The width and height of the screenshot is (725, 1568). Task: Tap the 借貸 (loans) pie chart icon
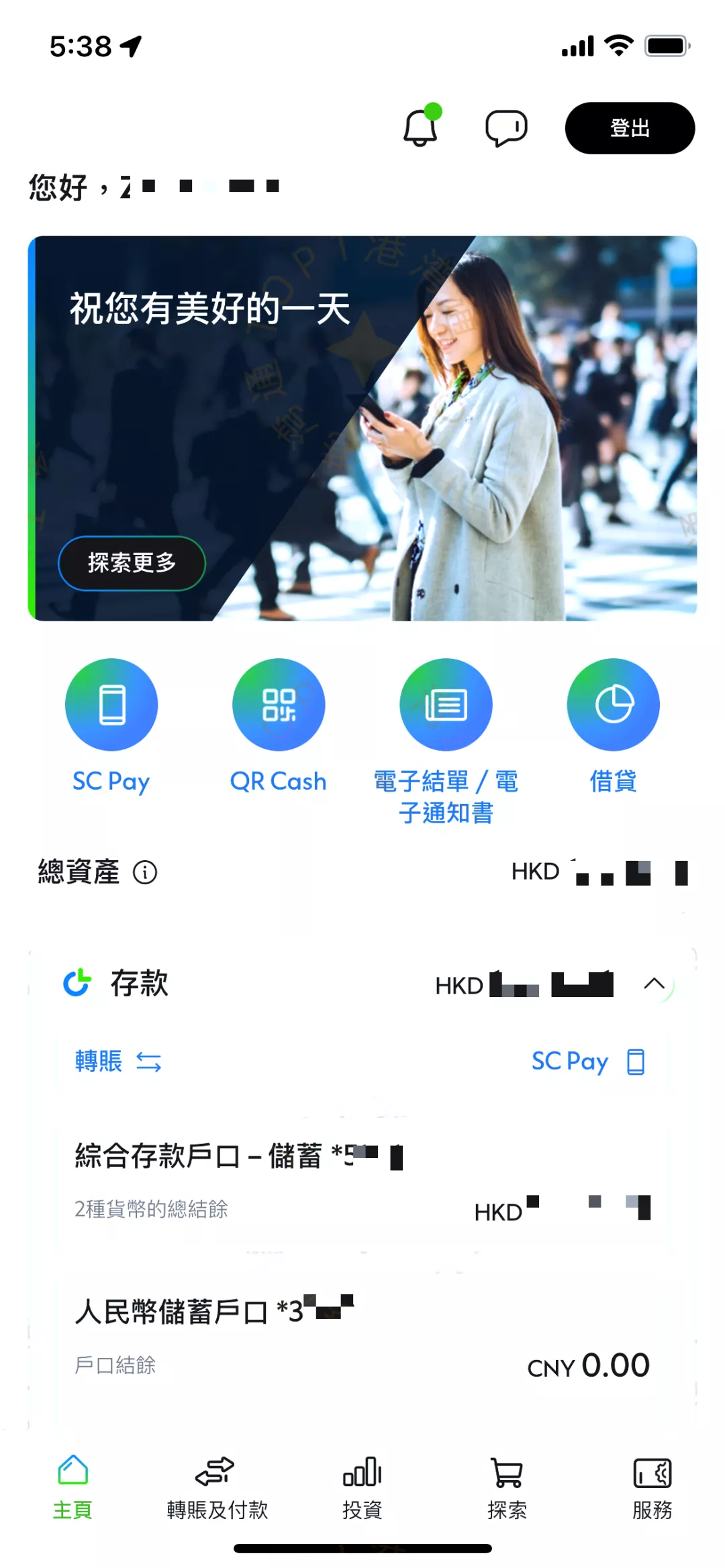click(x=612, y=704)
